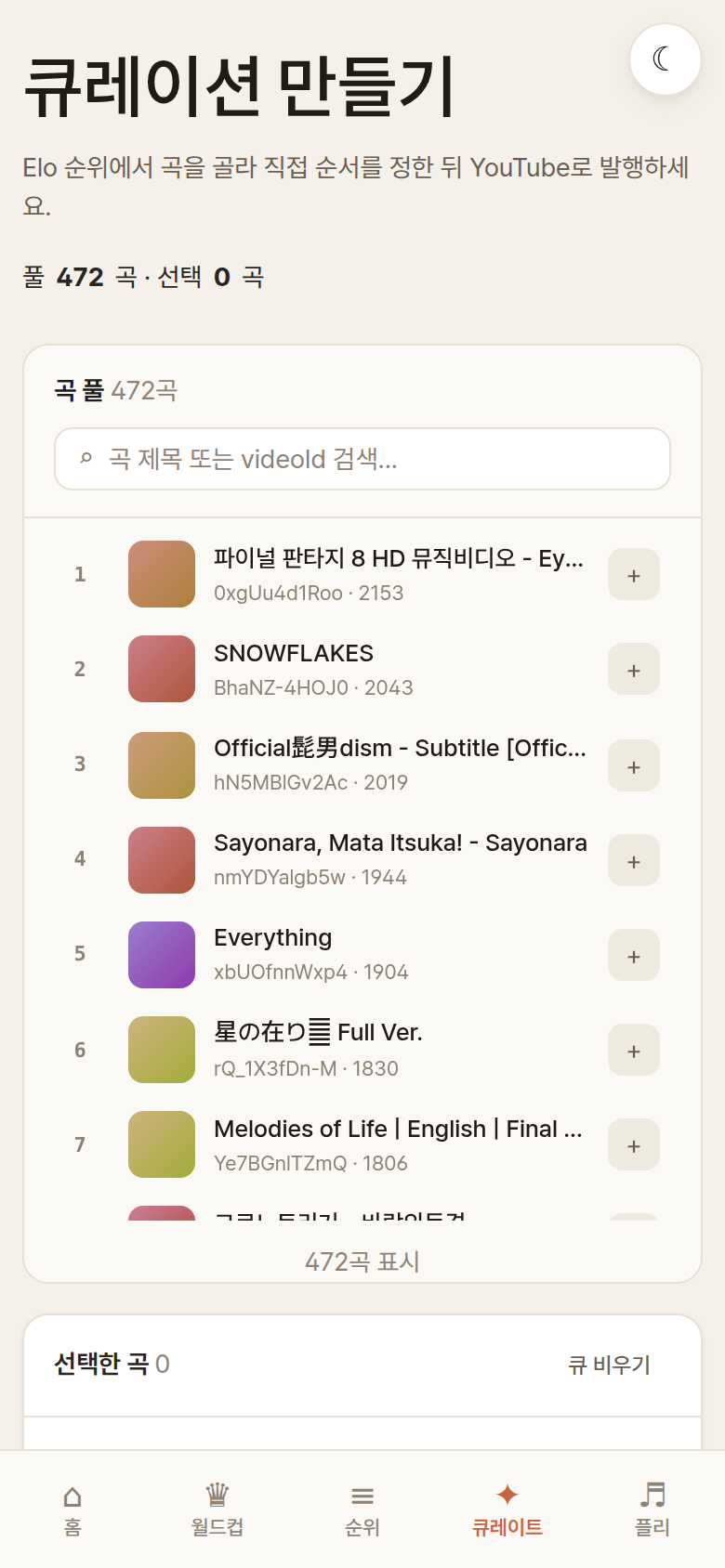This screenshot has width=725, height=1568.
Task: Add SNOWFLAKES to the selection
Action: coord(634,670)
